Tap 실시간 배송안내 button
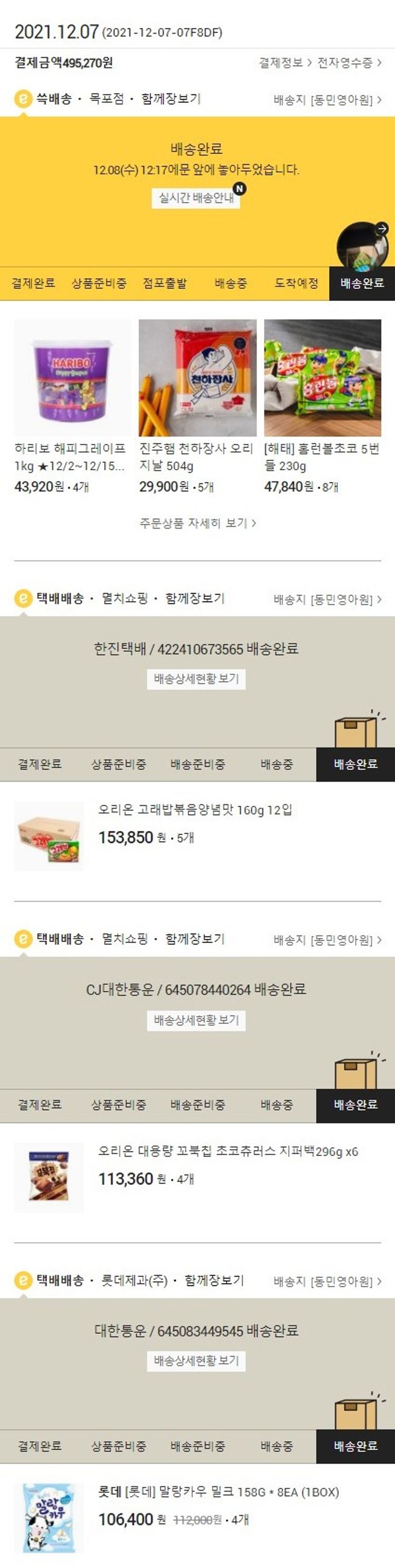This screenshot has width=395, height=1568. pyautogui.click(x=196, y=198)
